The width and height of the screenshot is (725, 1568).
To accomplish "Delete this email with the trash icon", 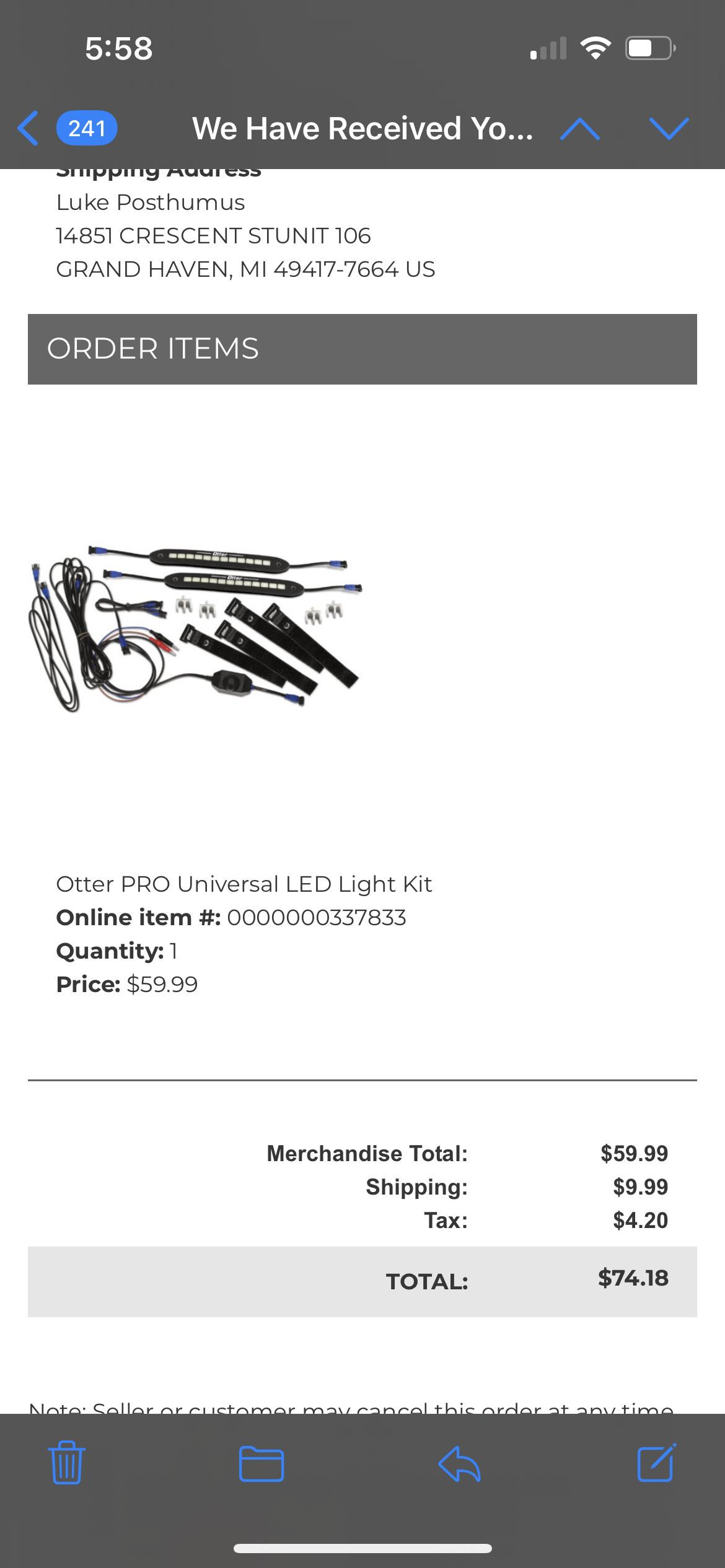I will point(67,1462).
